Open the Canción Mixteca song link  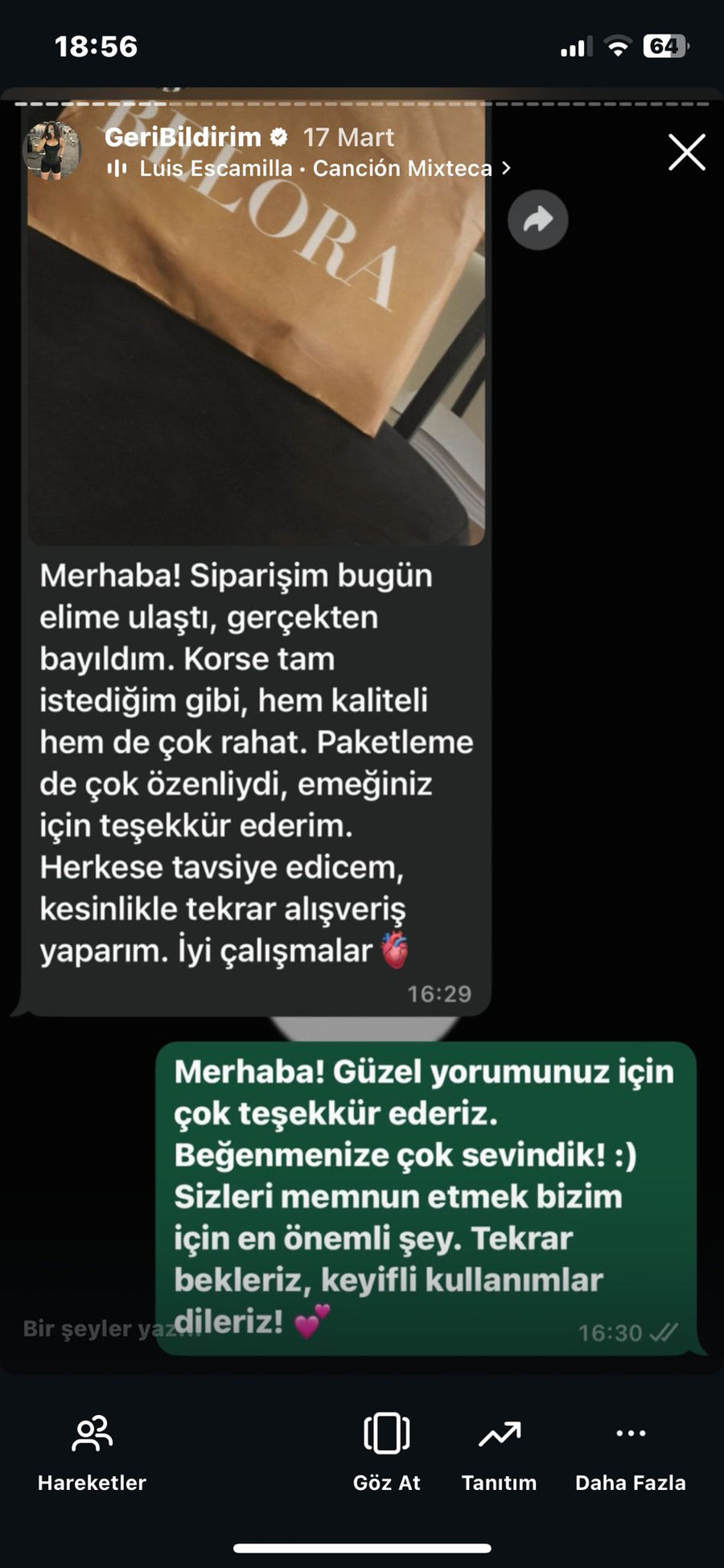click(400, 168)
